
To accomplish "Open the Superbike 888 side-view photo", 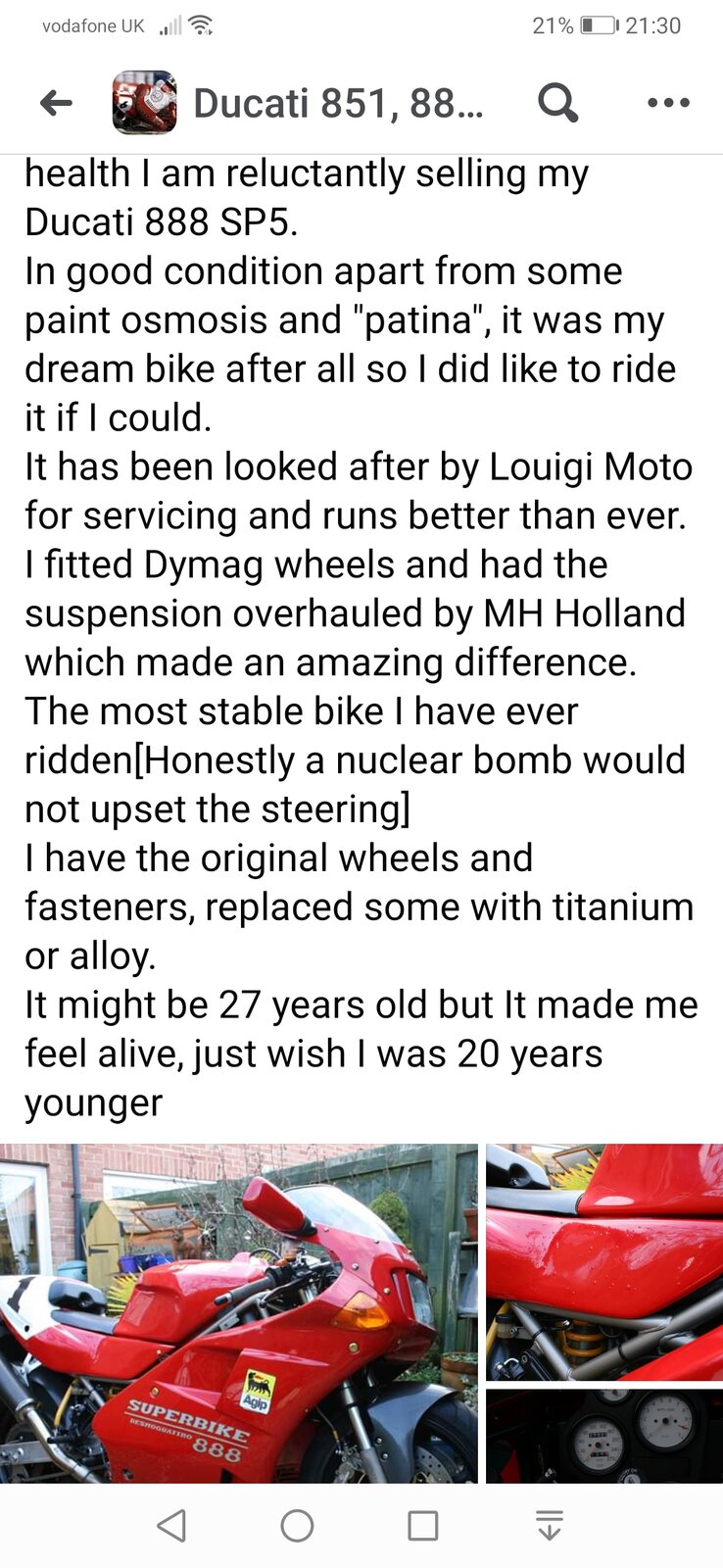I will (238, 1313).
